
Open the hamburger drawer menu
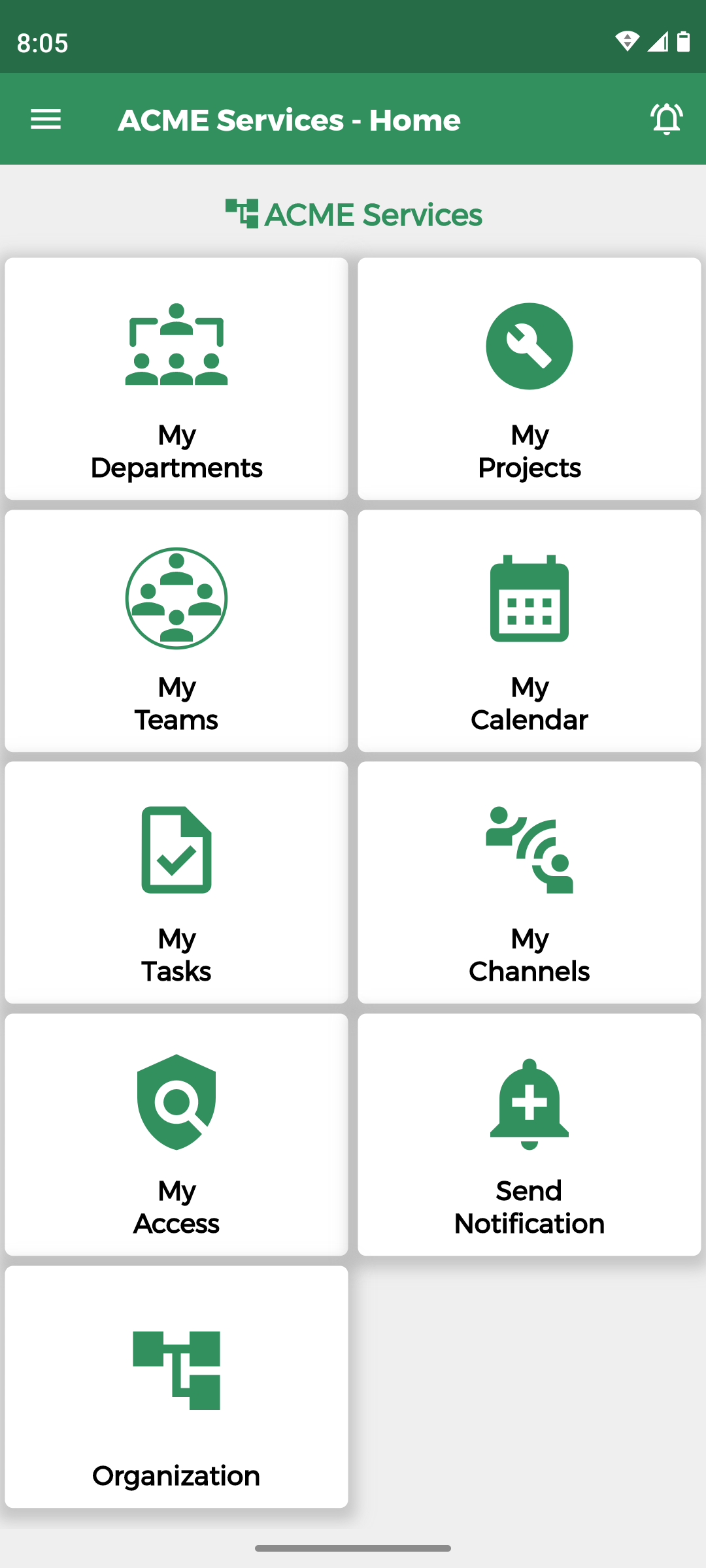[x=46, y=120]
